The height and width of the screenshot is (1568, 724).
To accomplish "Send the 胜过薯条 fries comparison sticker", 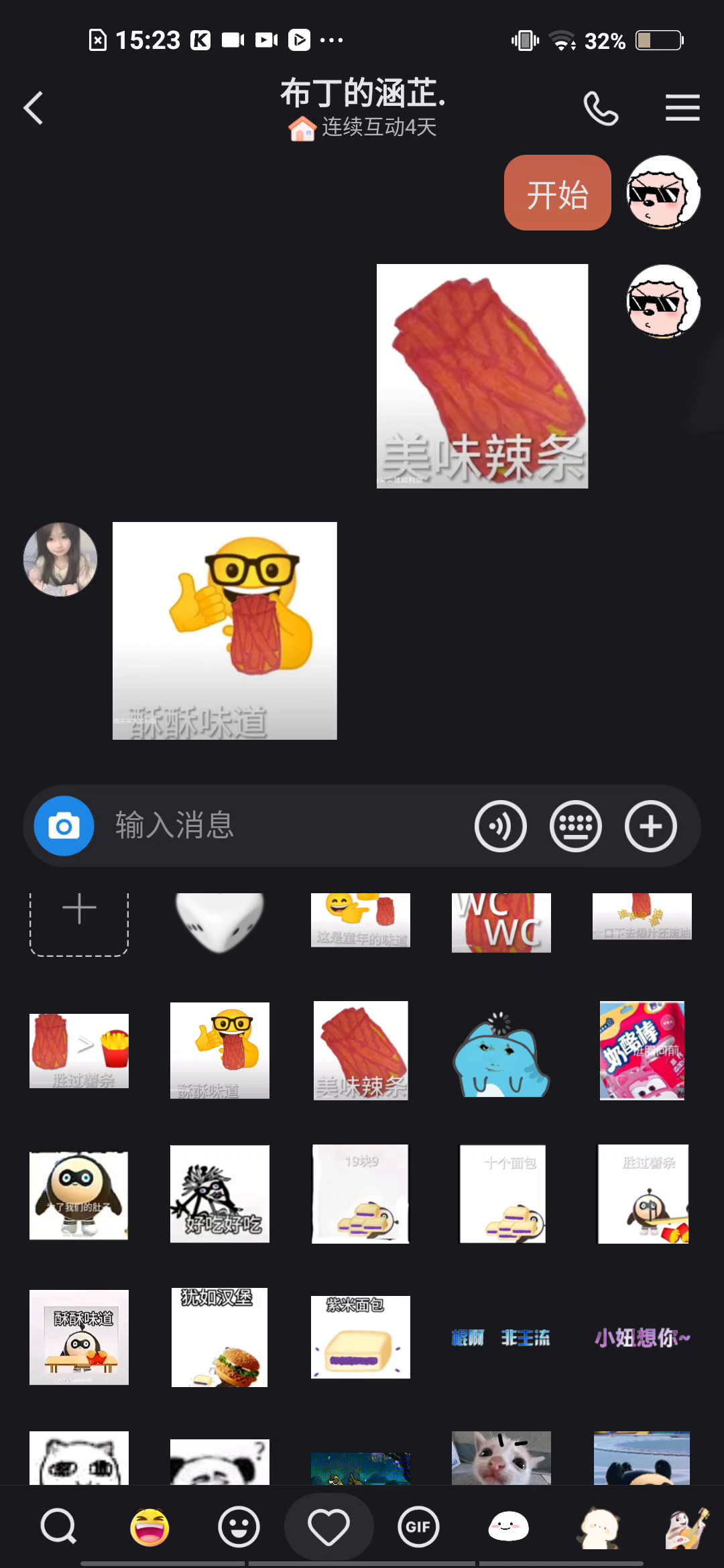I will point(79,1050).
